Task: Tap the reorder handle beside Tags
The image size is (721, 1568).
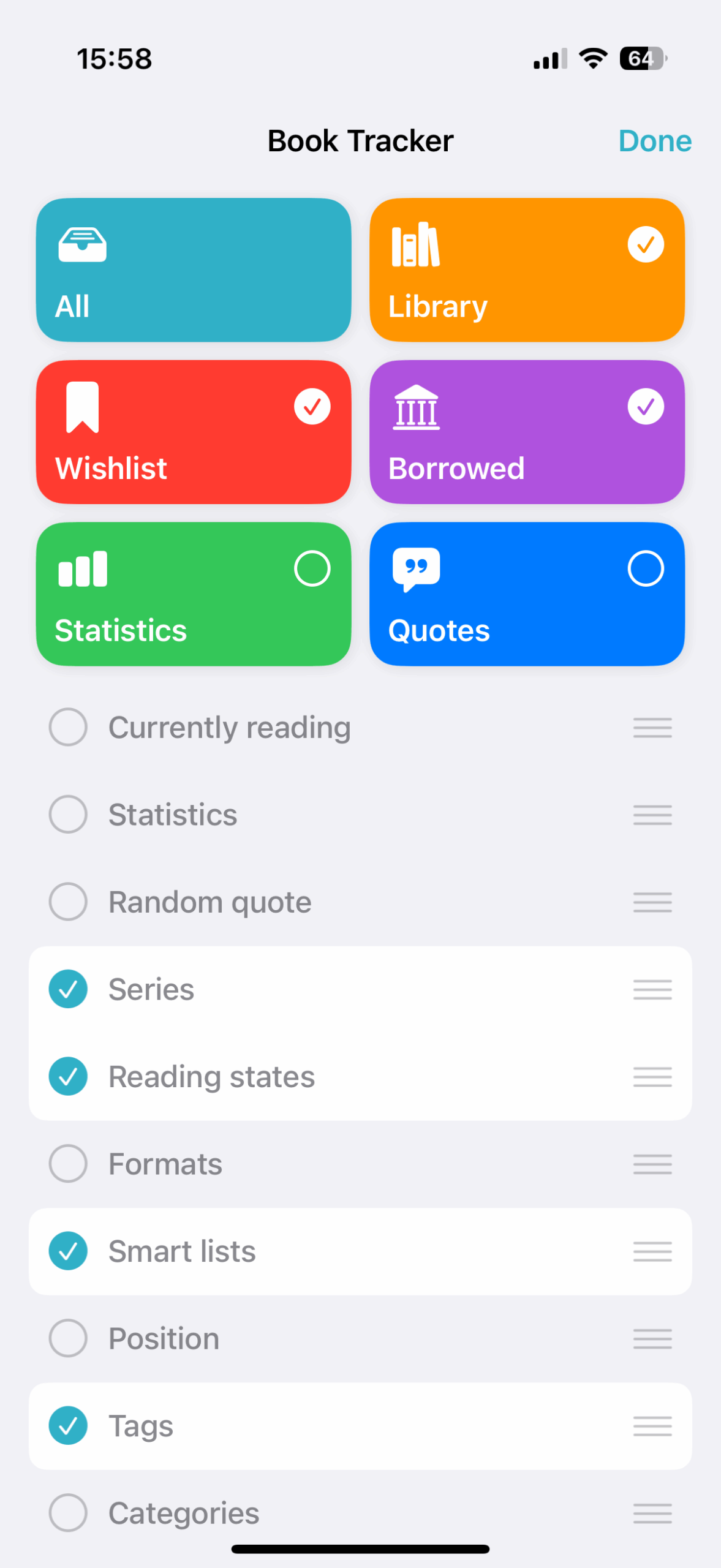Action: (652, 1426)
